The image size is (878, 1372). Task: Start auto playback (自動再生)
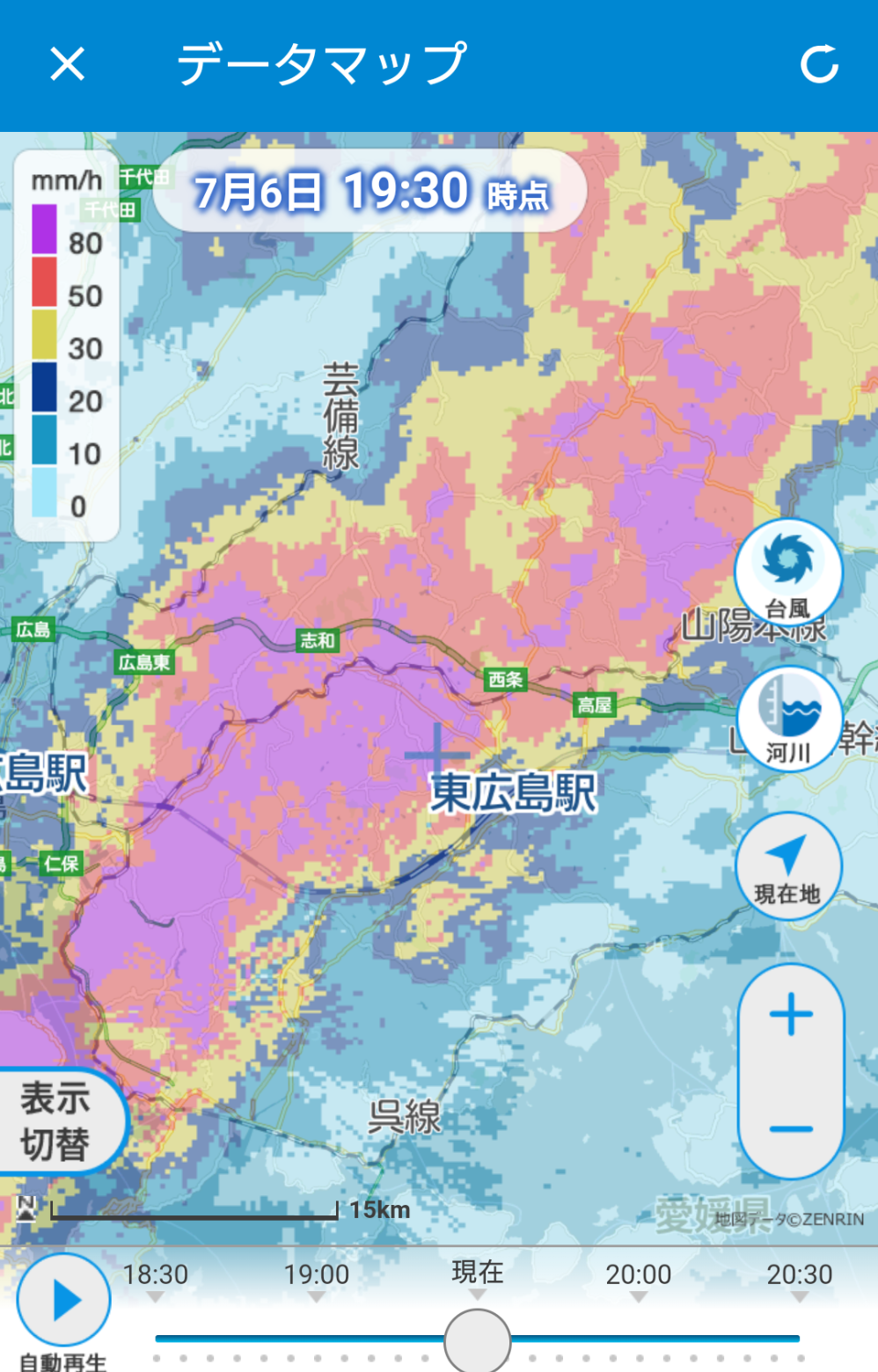64,1300
